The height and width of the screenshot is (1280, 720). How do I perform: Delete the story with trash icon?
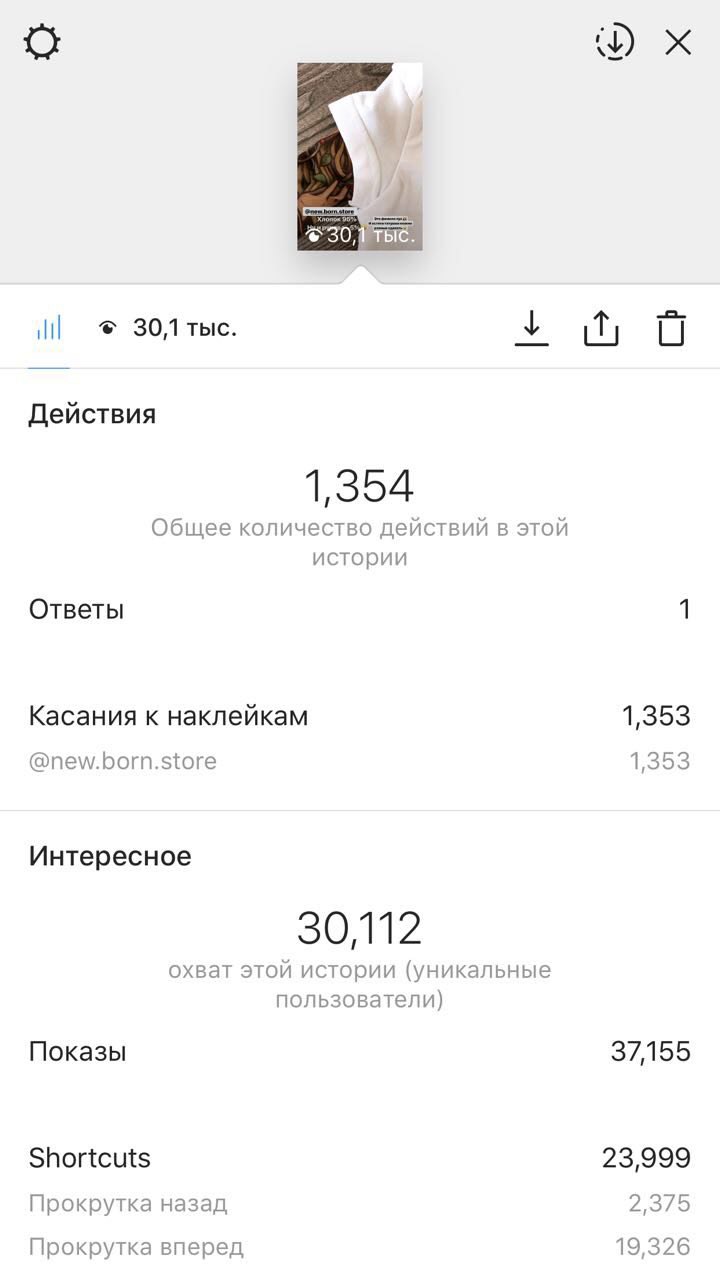(x=671, y=328)
